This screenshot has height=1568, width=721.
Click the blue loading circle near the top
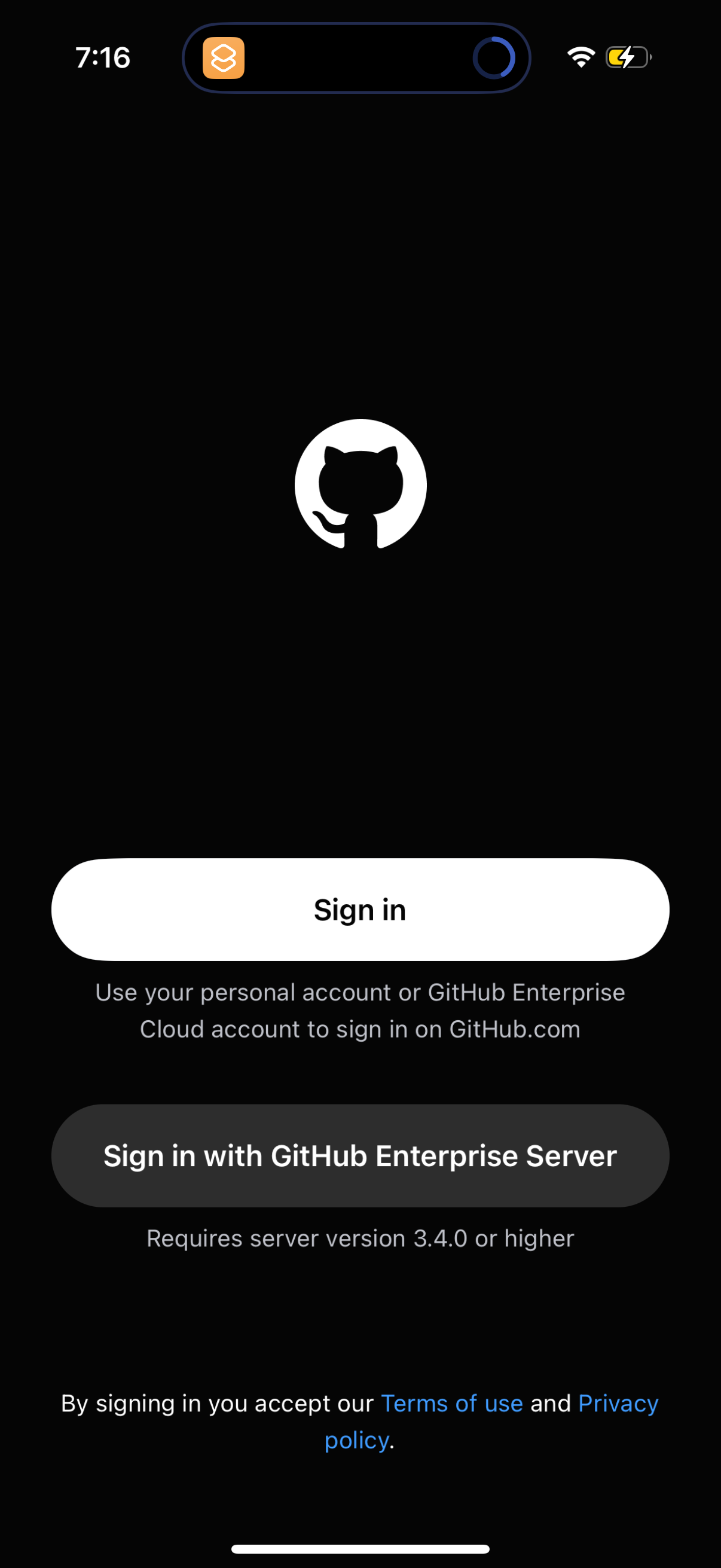pyautogui.click(x=494, y=58)
